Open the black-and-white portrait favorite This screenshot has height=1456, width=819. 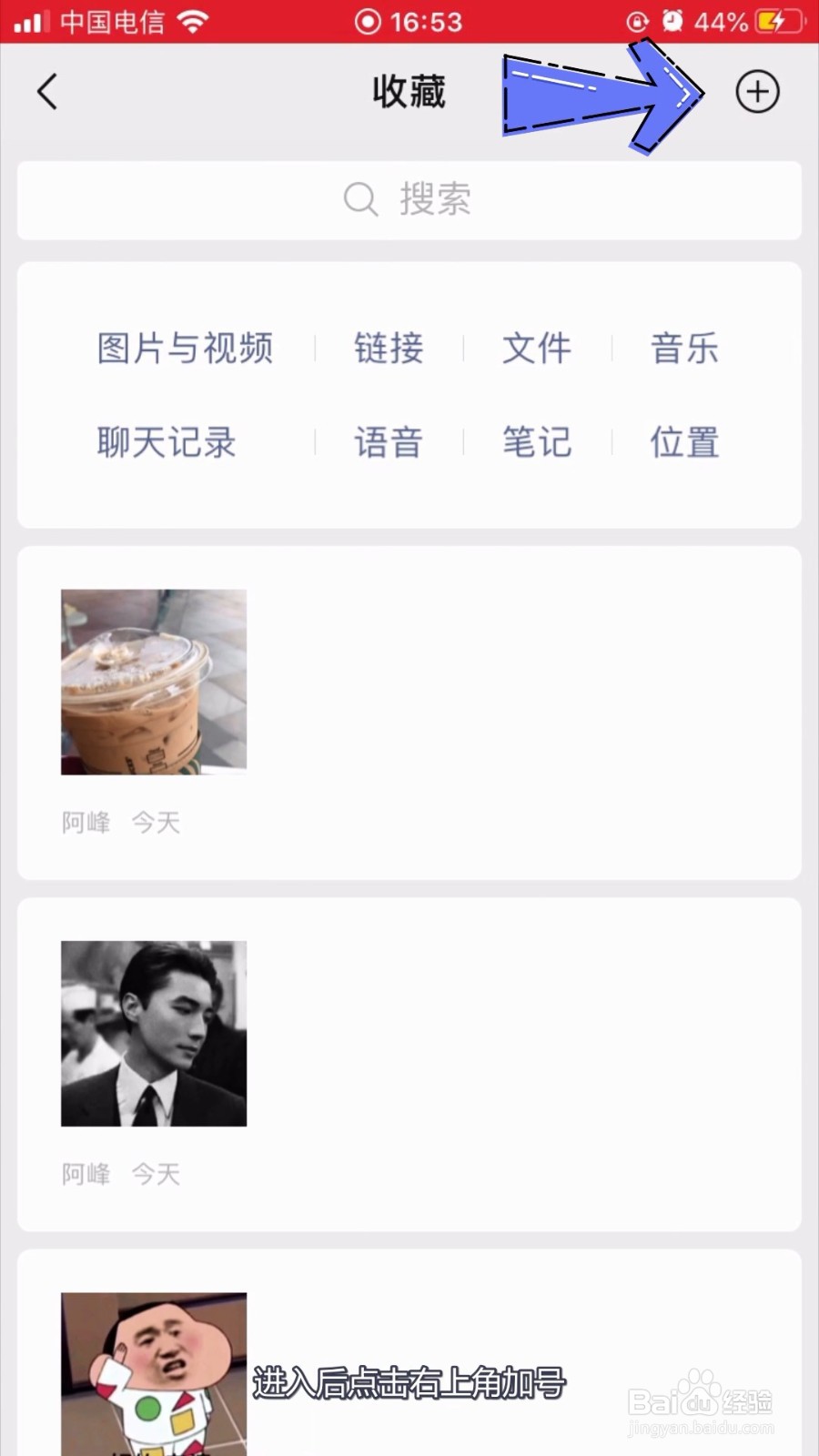pyautogui.click(x=153, y=1033)
